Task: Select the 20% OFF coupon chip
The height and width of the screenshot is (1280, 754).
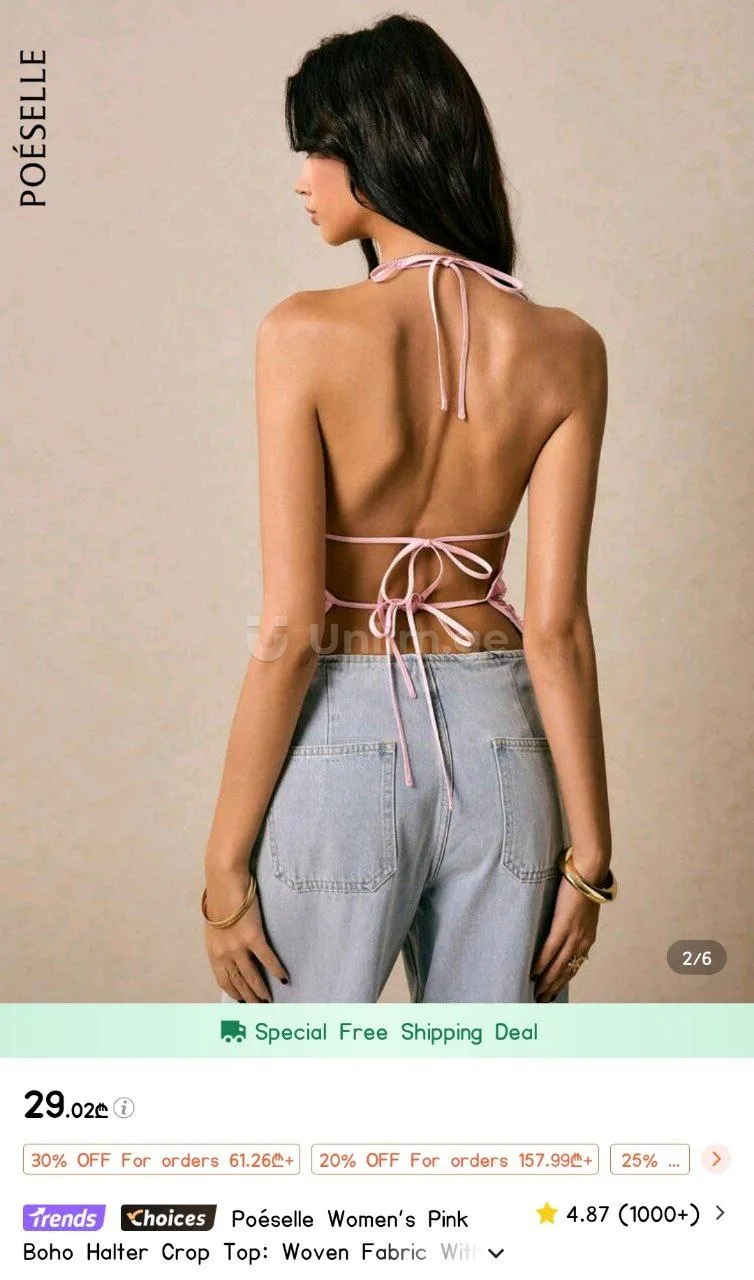Action: [455, 1160]
